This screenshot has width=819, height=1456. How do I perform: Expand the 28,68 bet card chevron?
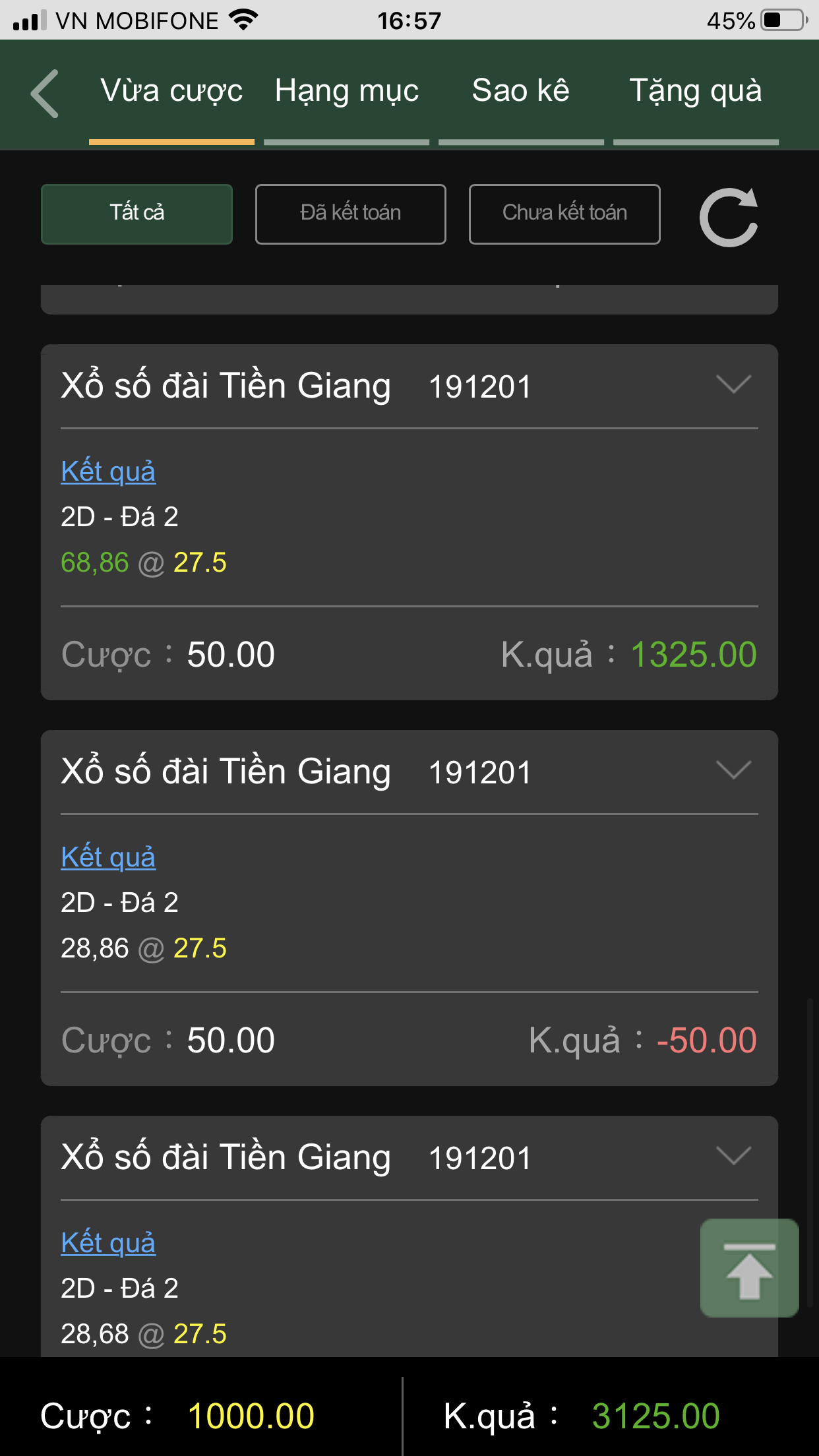(x=734, y=1156)
